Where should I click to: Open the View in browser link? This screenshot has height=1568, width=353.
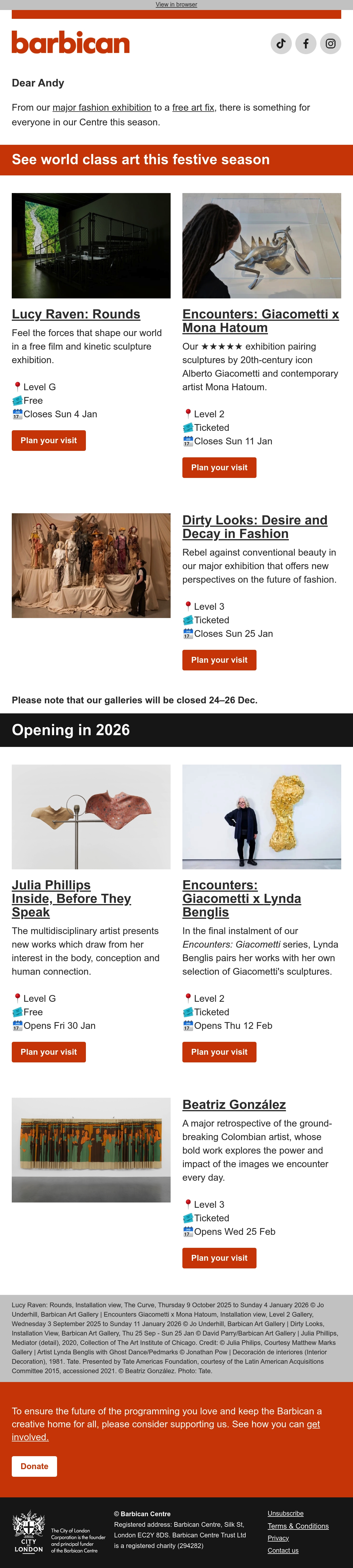[x=176, y=4]
